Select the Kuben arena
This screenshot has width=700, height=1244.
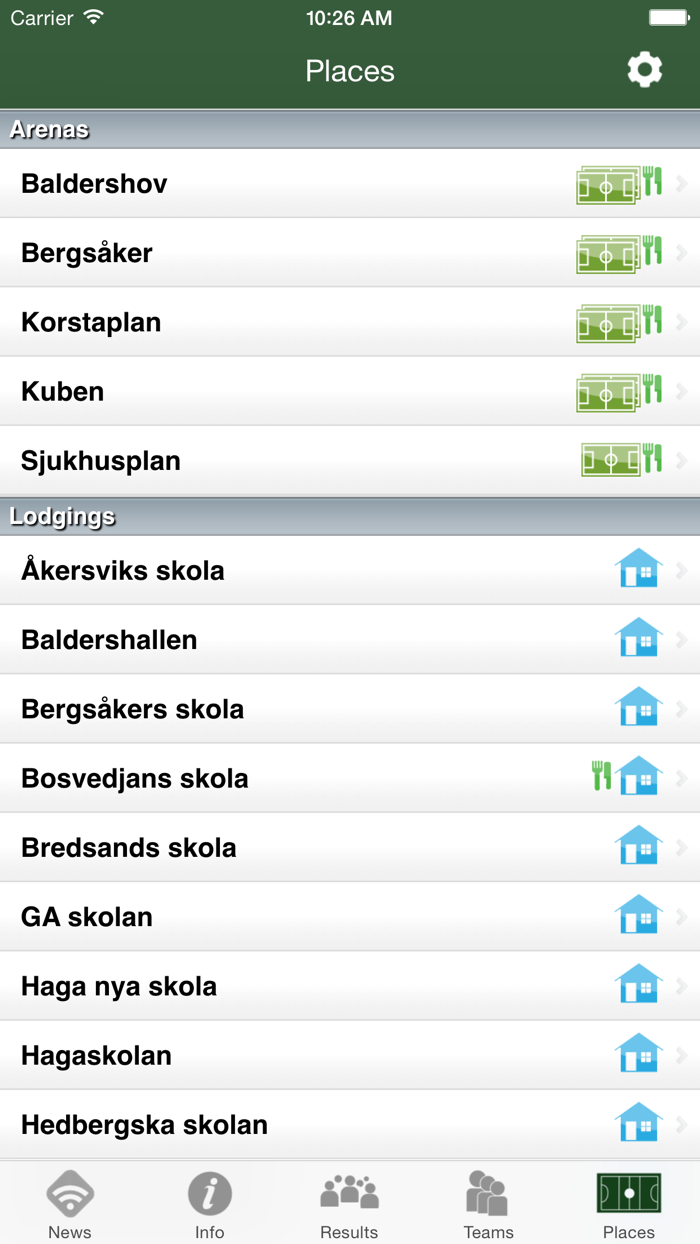[350, 391]
